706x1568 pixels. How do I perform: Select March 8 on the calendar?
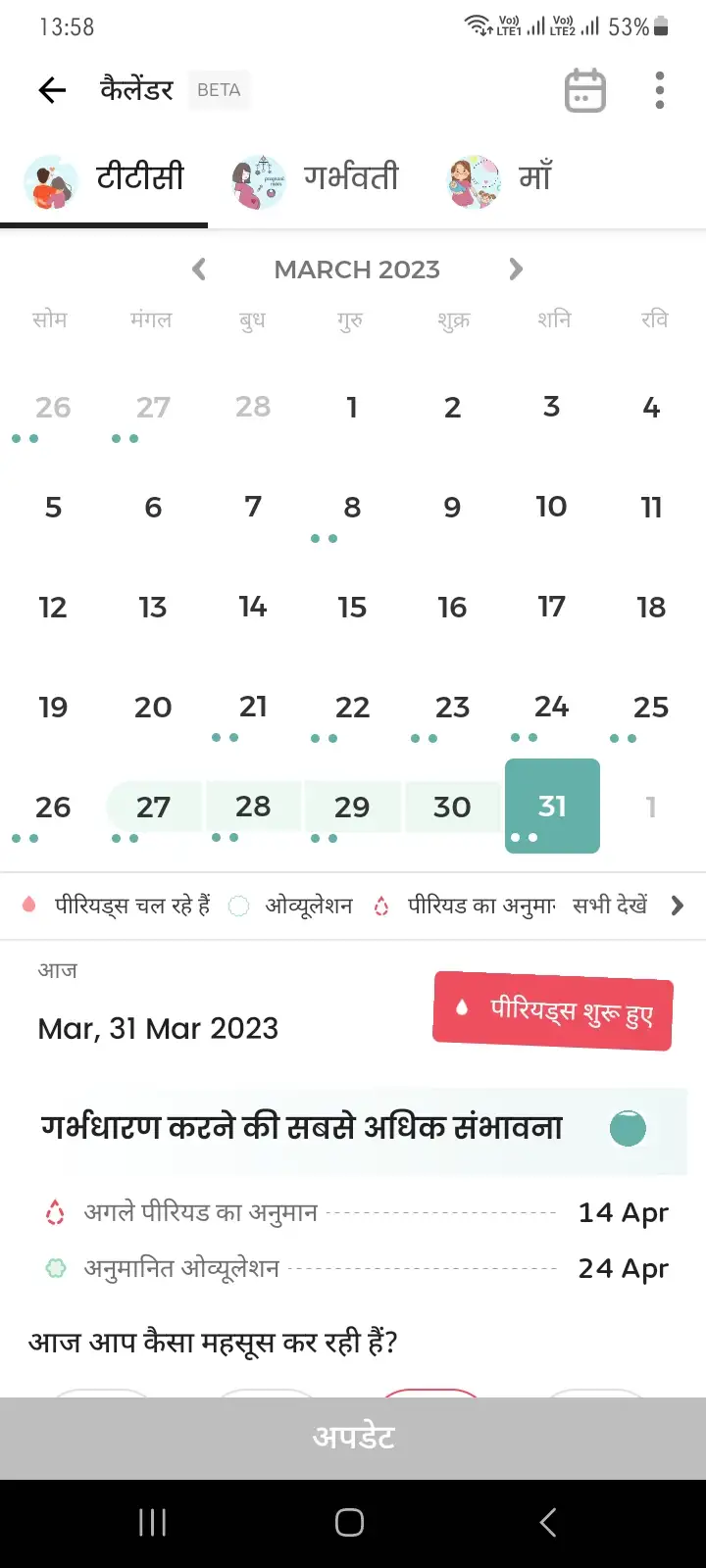click(352, 508)
